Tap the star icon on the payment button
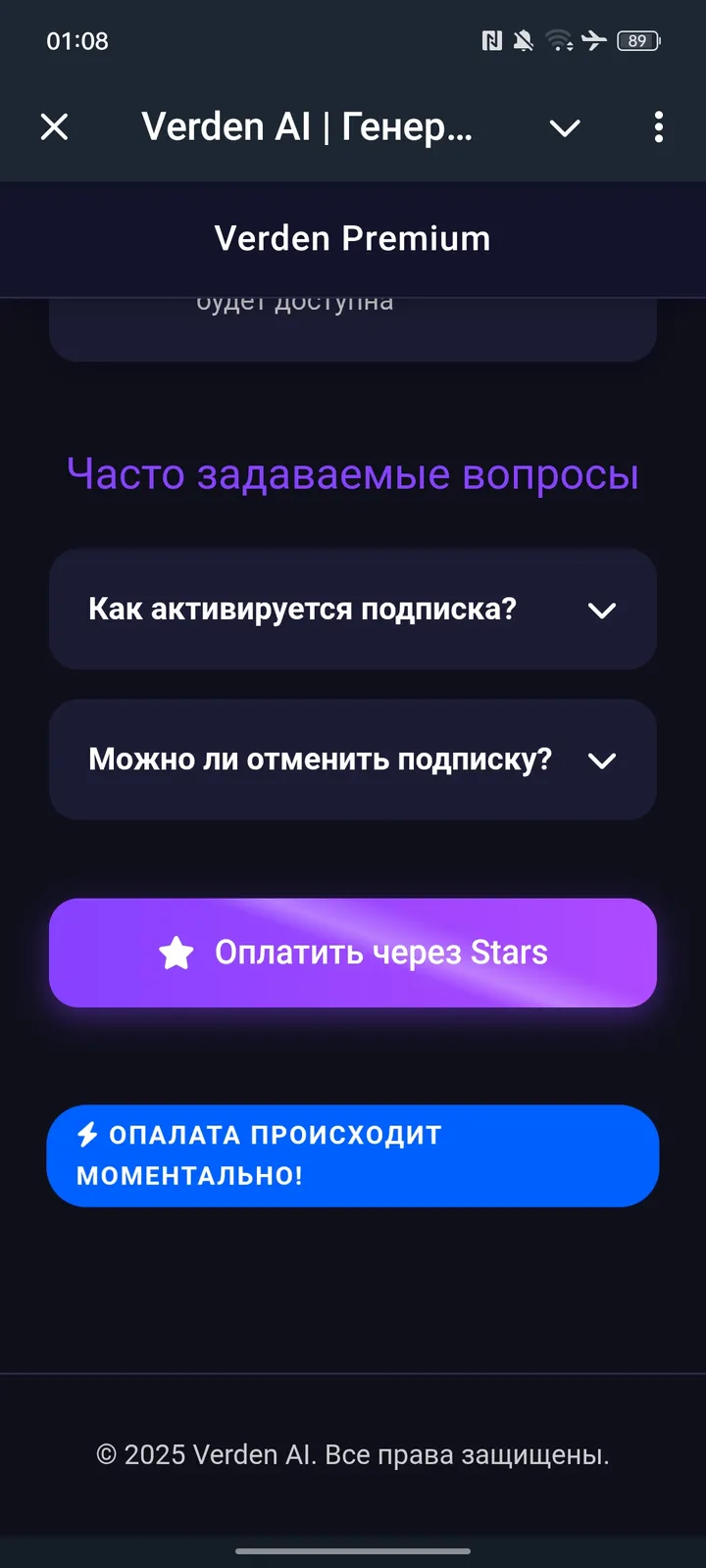 click(x=175, y=952)
